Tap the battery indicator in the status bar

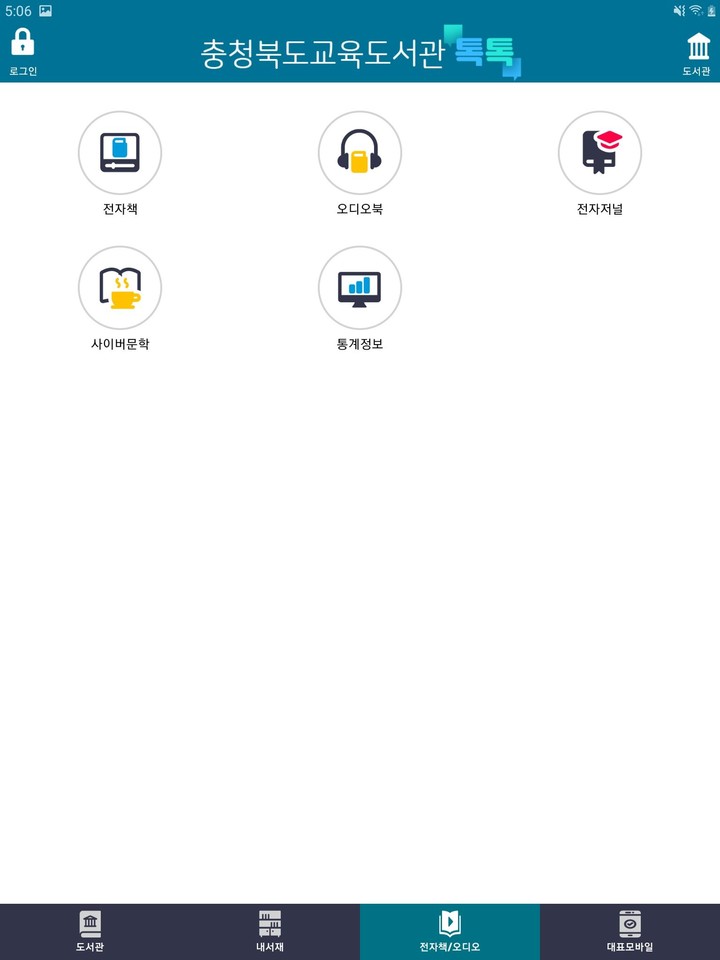pos(710,11)
